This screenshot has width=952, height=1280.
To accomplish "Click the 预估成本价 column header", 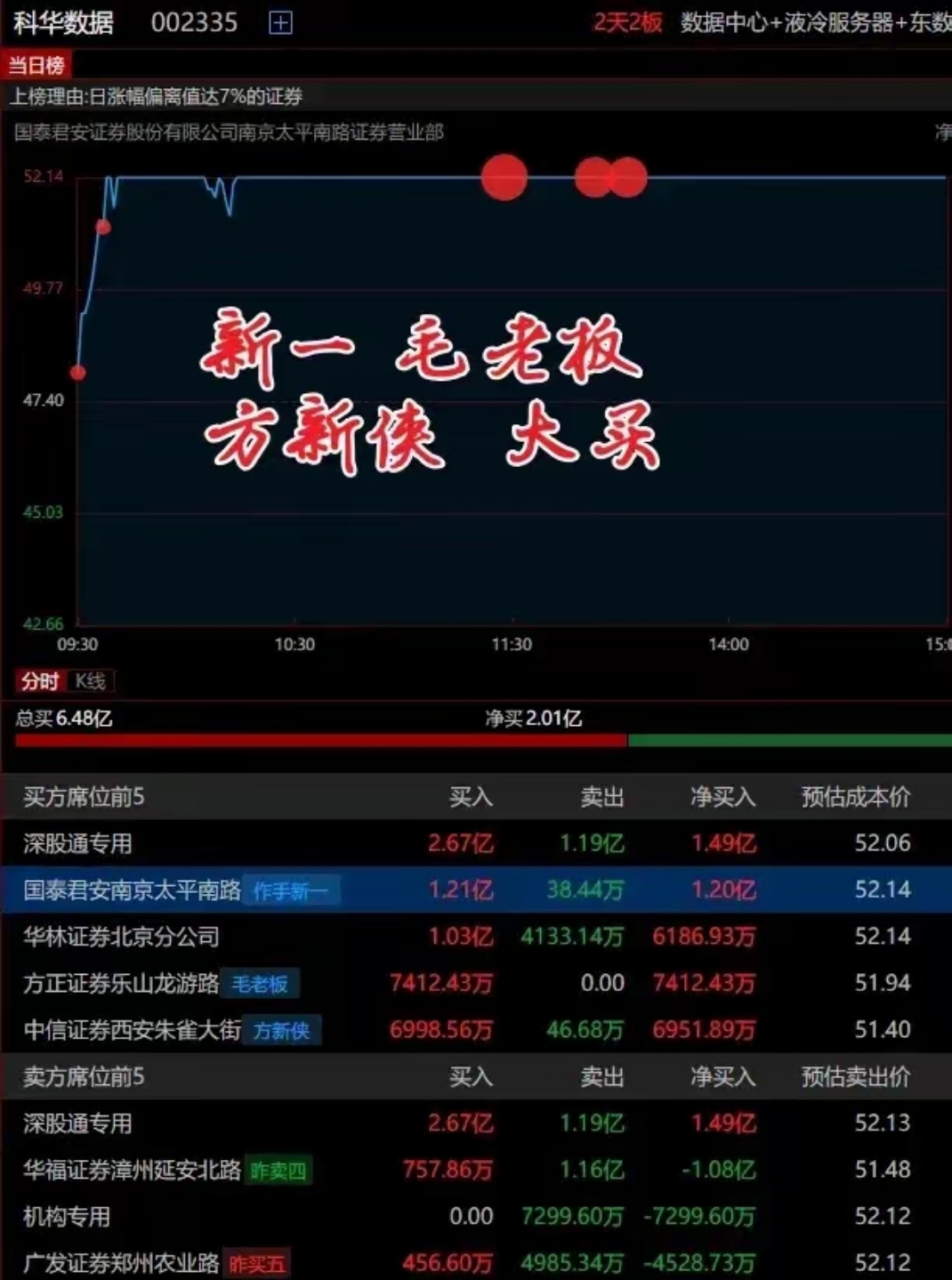I will click(x=854, y=797).
